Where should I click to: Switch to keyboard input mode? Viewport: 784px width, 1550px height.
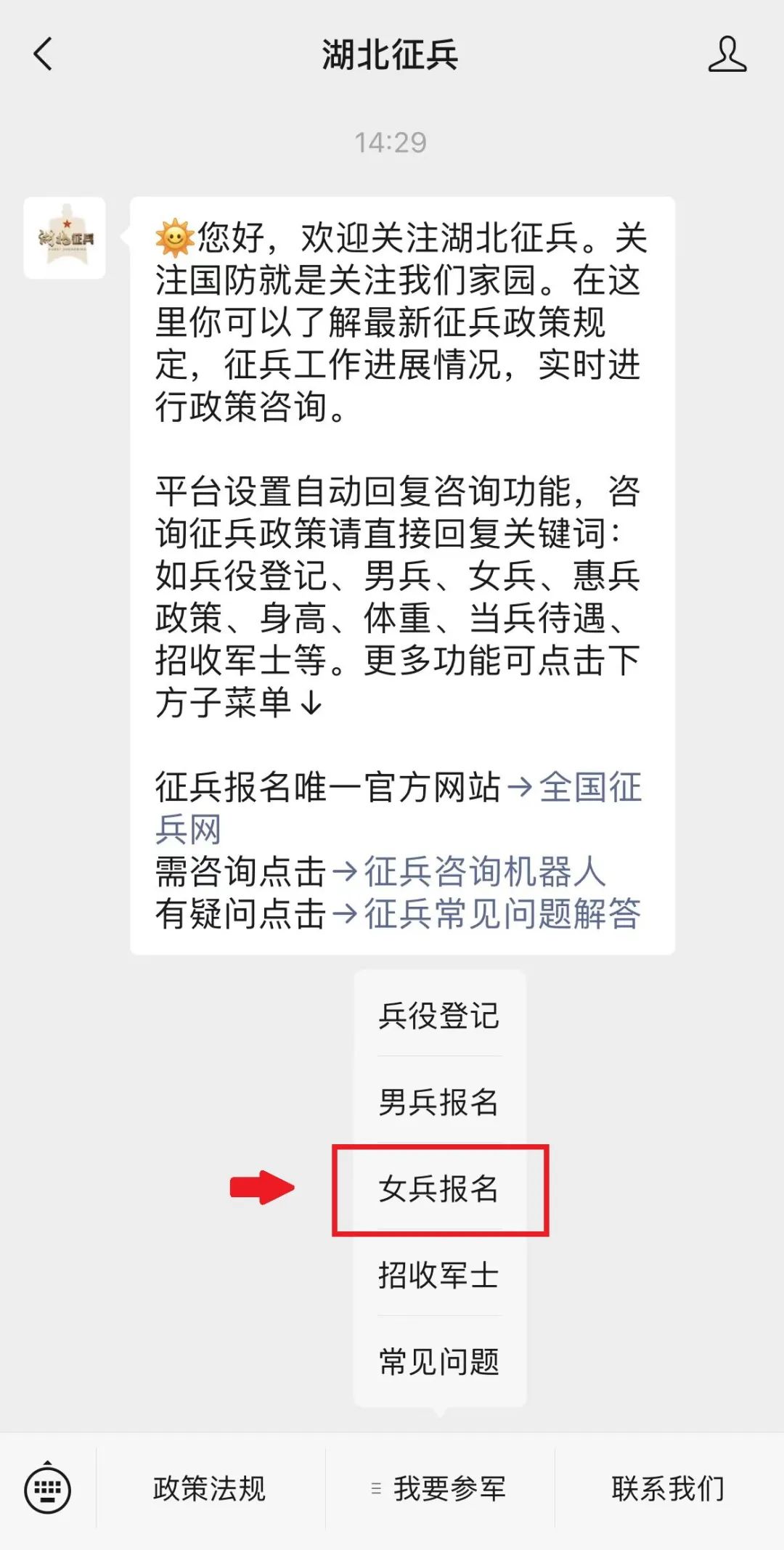tap(48, 1489)
